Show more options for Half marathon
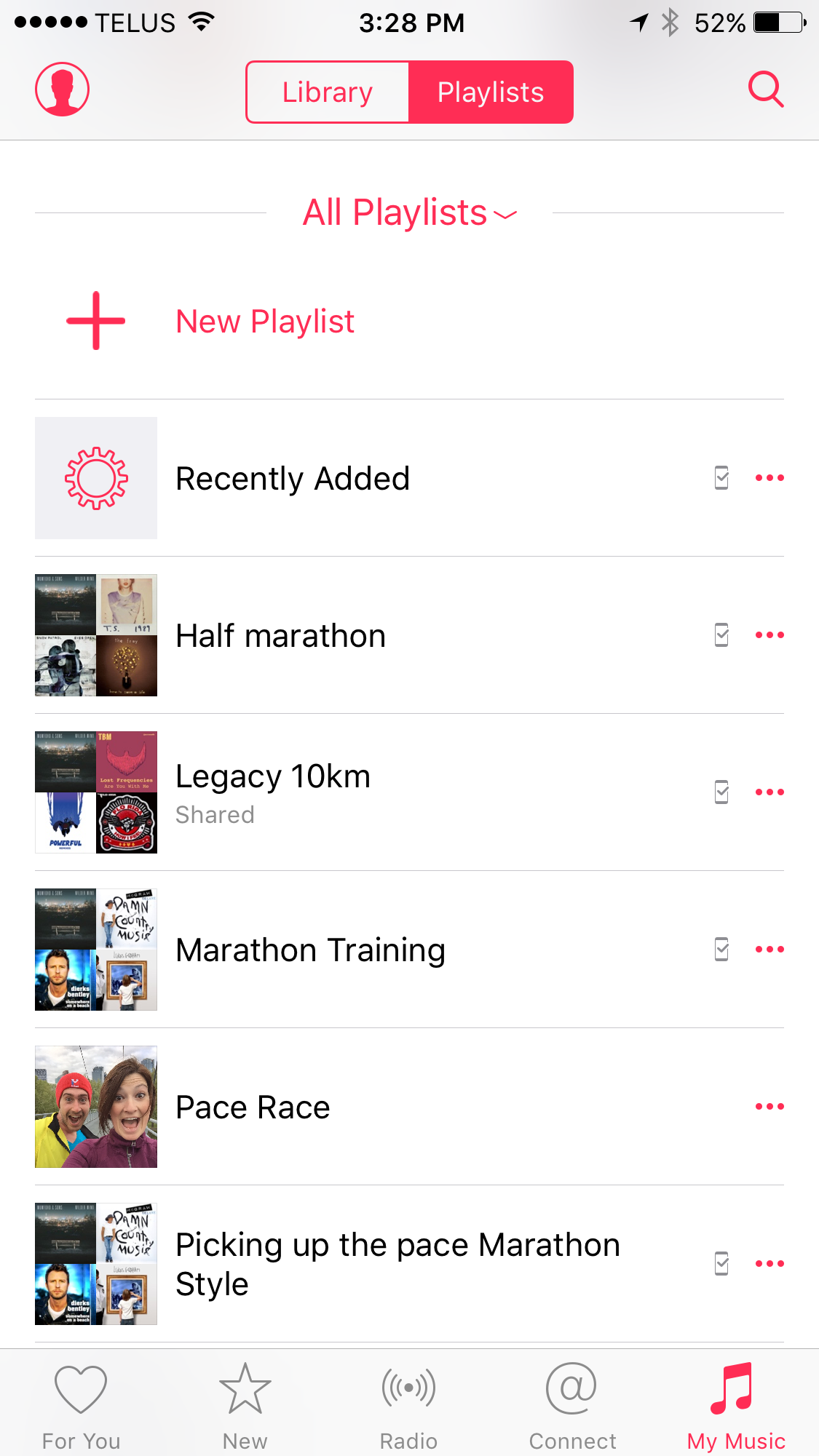This screenshot has height=1456, width=819. coord(769,635)
